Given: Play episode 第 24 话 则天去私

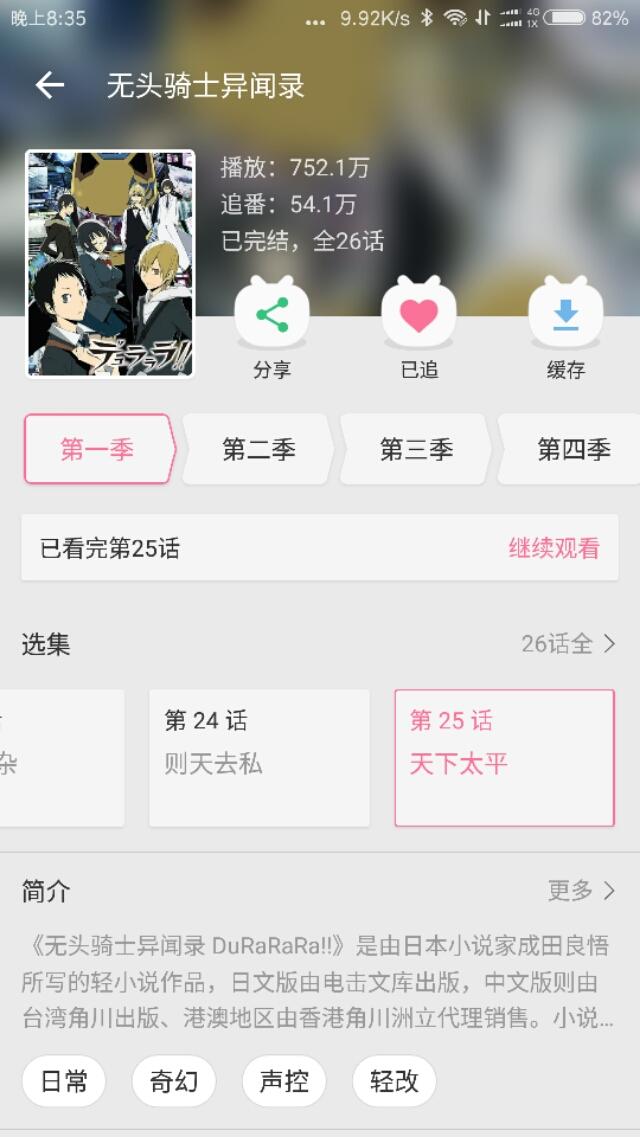Looking at the screenshot, I should click(x=259, y=758).
